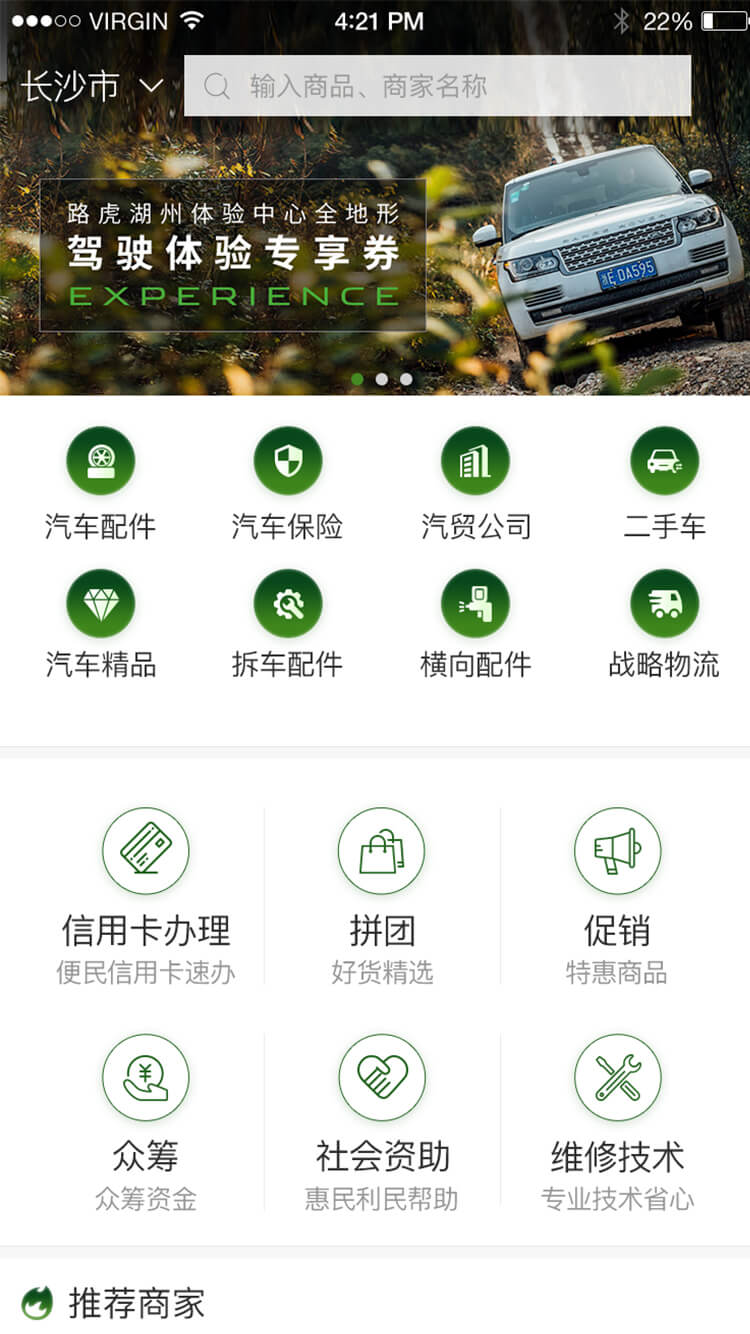This screenshot has width=750, height=1334.
Task: View 促销 特惠商品
Action: pos(617,896)
